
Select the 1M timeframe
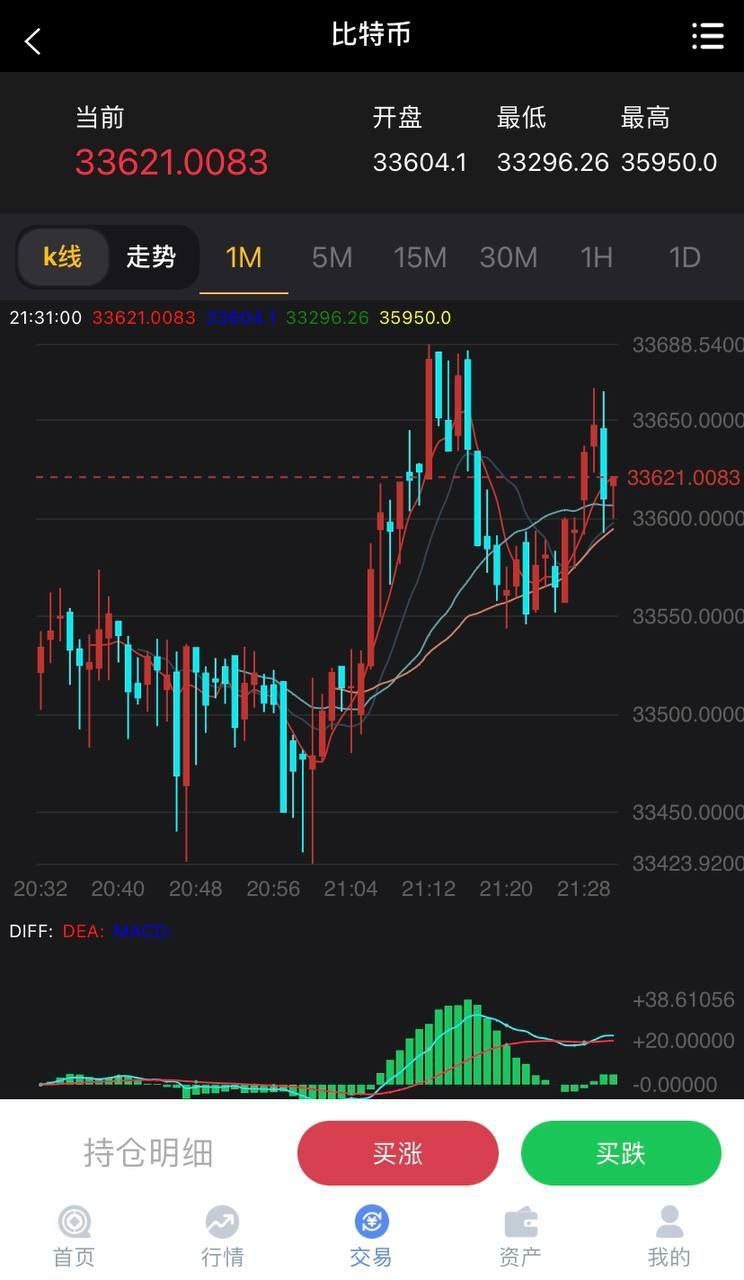pyautogui.click(x=244, y=258)
